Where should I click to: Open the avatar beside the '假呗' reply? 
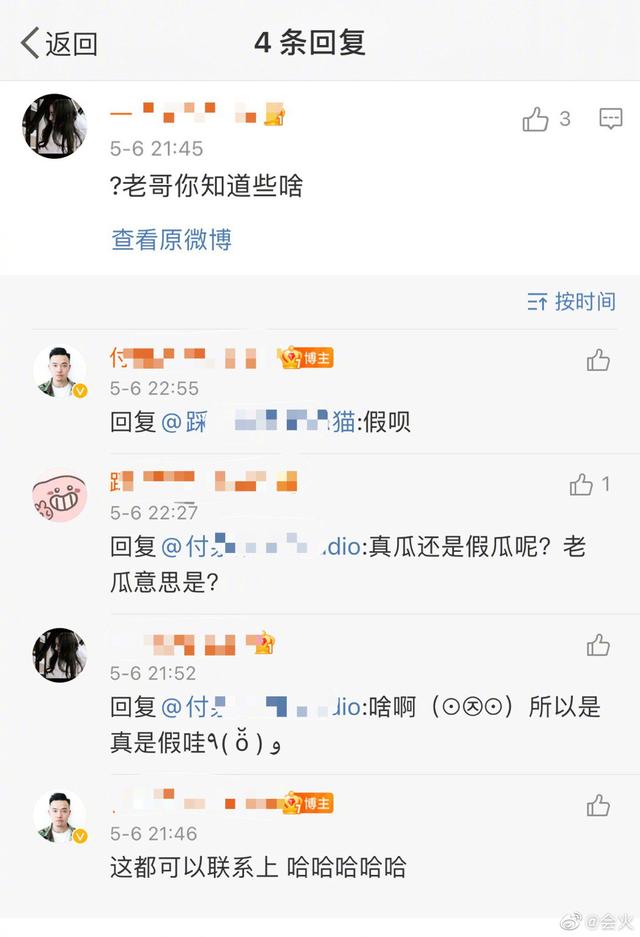pyautogui.click(x=59, y=372)
